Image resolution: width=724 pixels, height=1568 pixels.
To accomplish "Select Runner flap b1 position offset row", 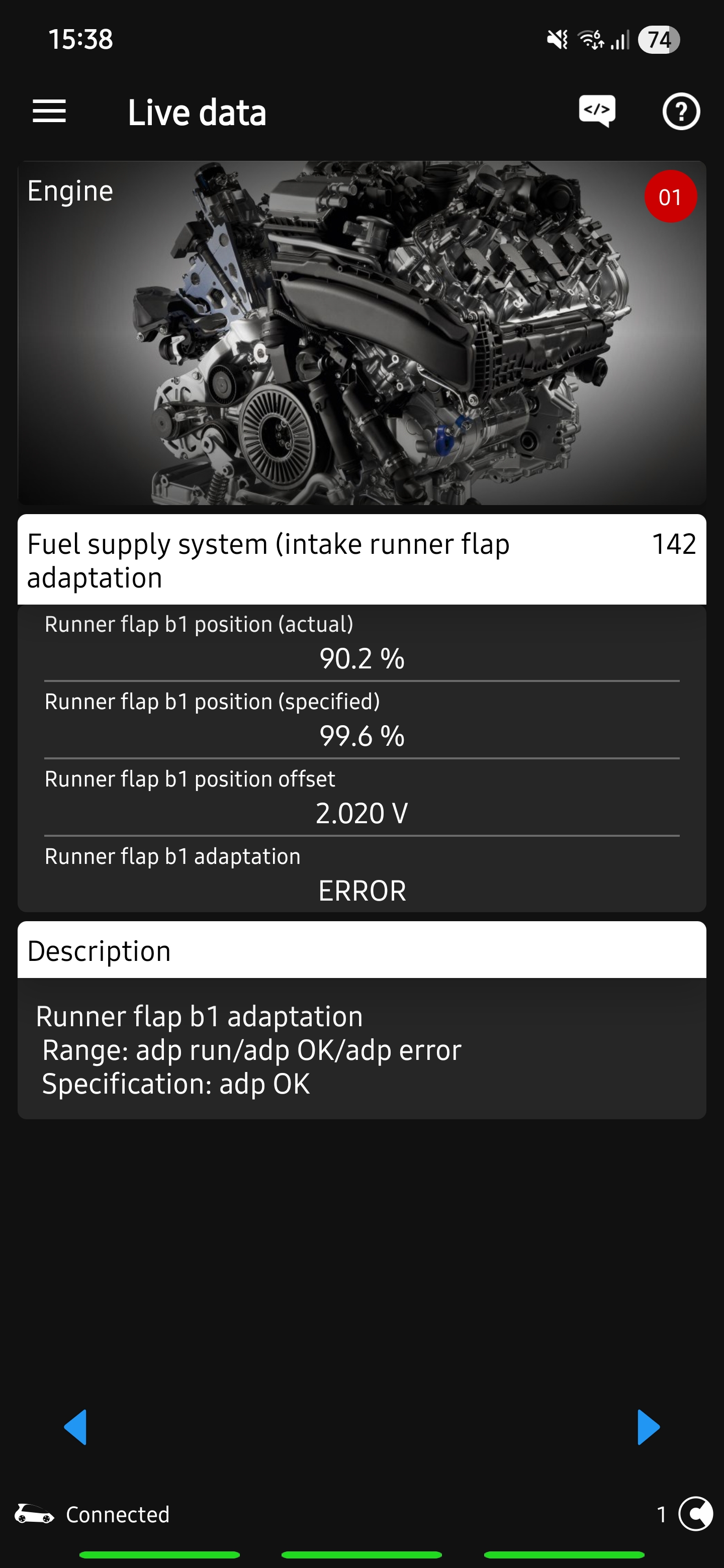I will point(361,798).
